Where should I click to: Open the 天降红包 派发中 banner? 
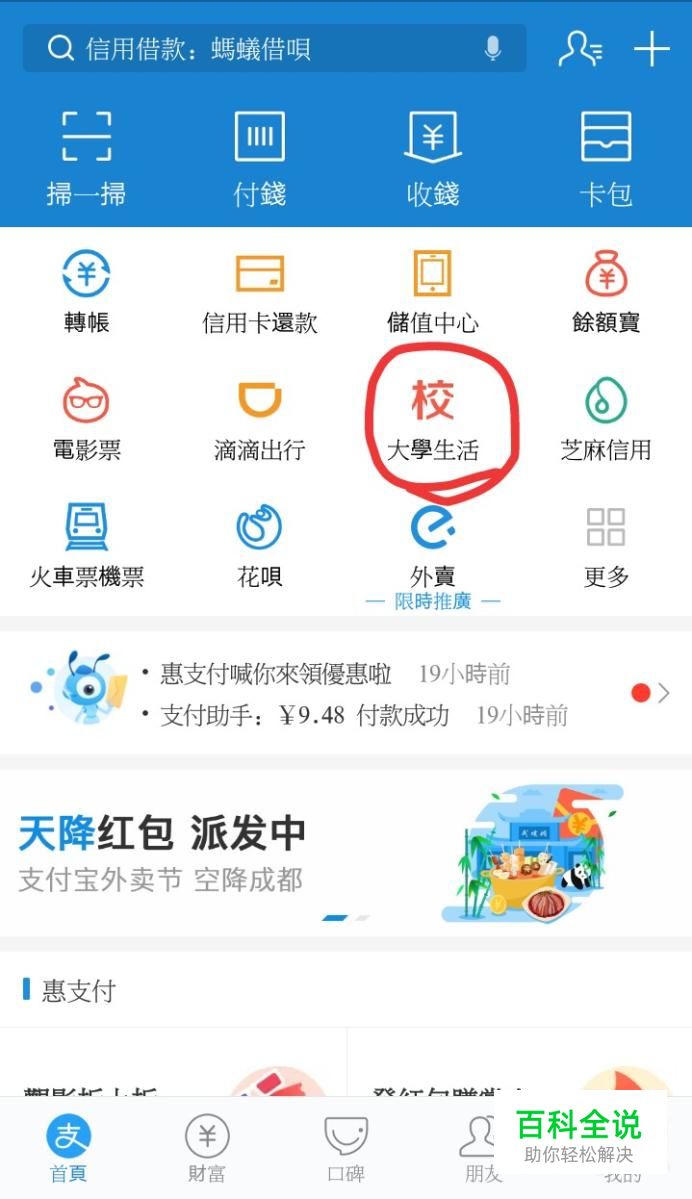click(346, 852)
